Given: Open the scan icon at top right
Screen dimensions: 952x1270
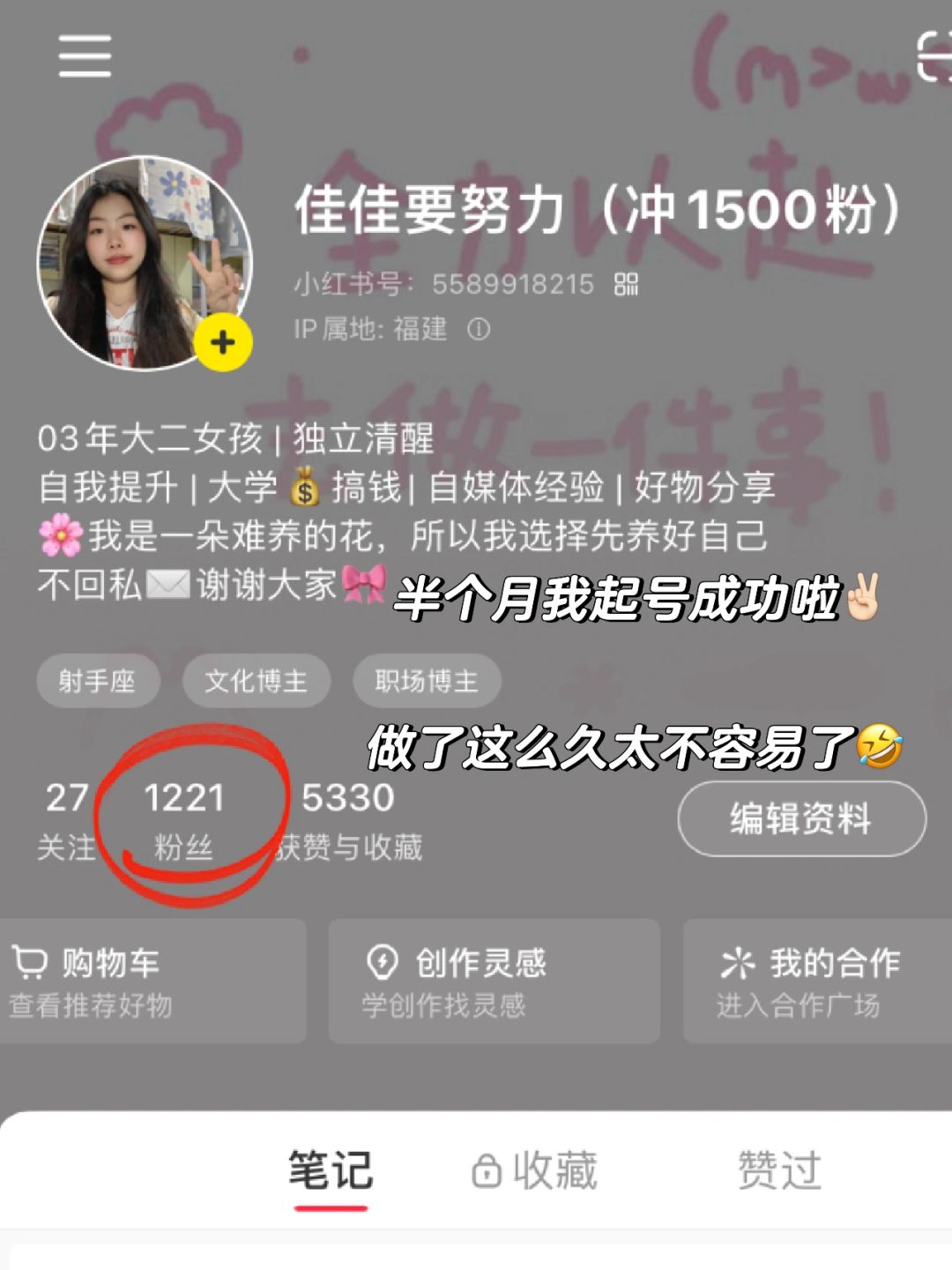Looking at the screenshot, I should point(933,56).
